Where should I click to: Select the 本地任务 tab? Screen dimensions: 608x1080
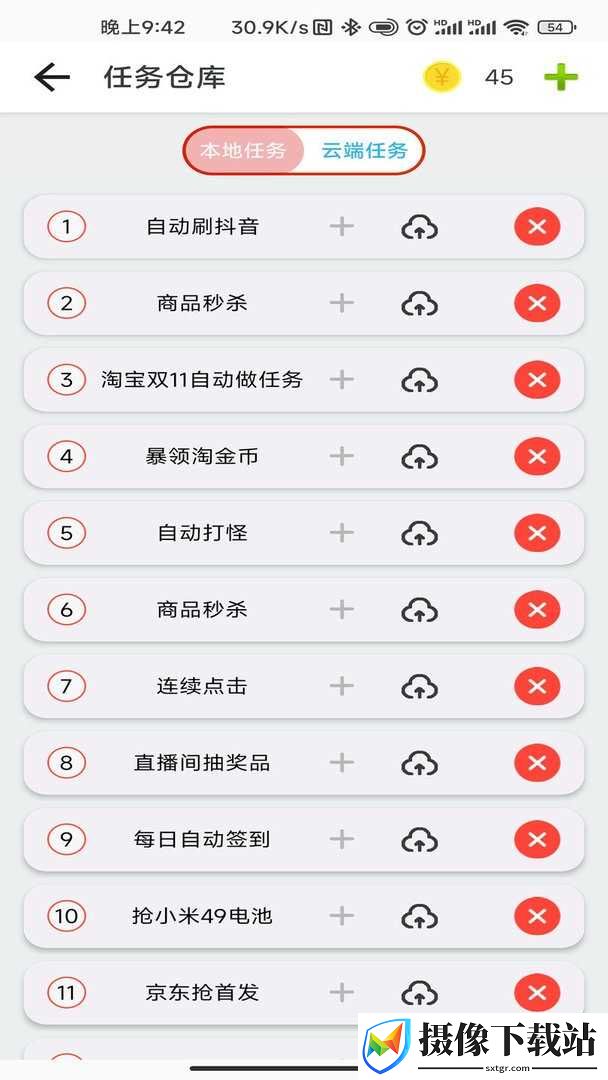click(243, 150)
